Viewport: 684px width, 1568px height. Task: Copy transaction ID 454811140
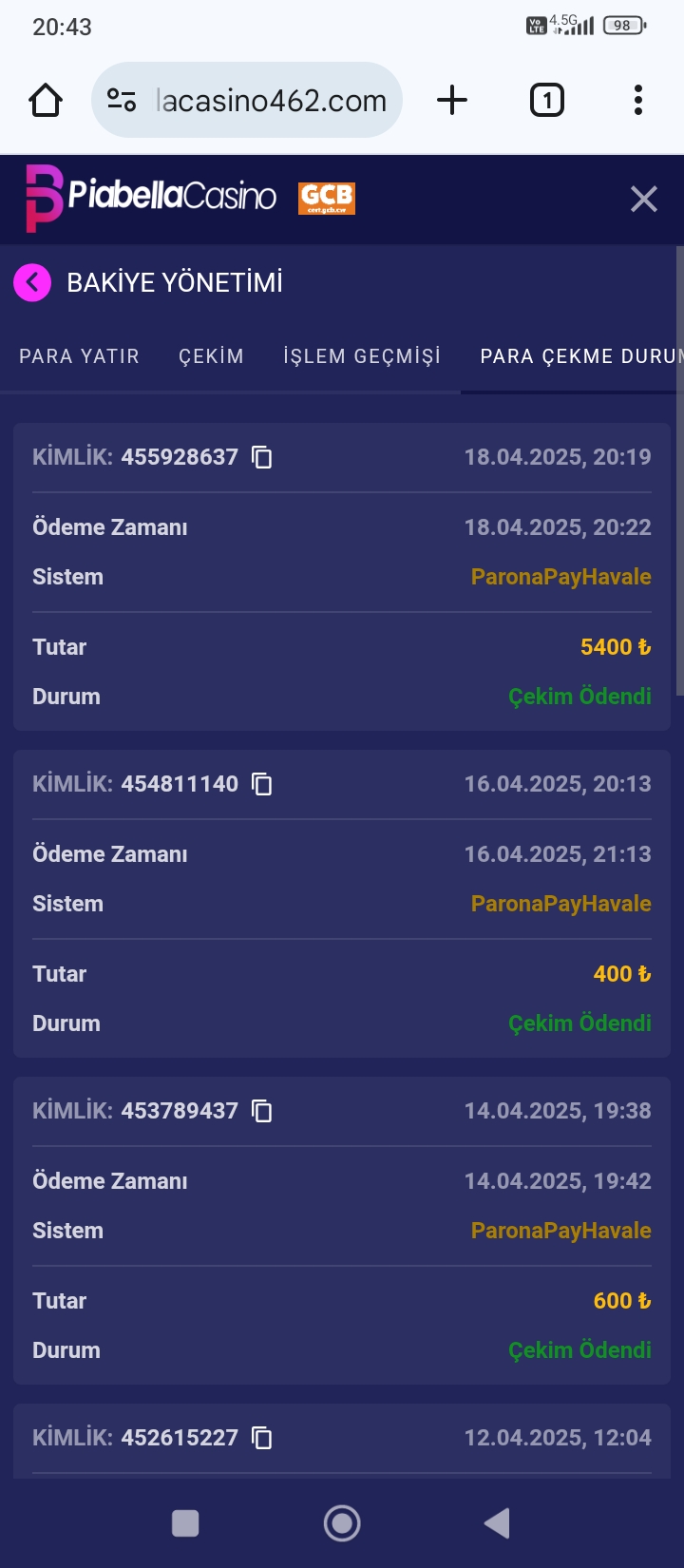click(262, 784)
